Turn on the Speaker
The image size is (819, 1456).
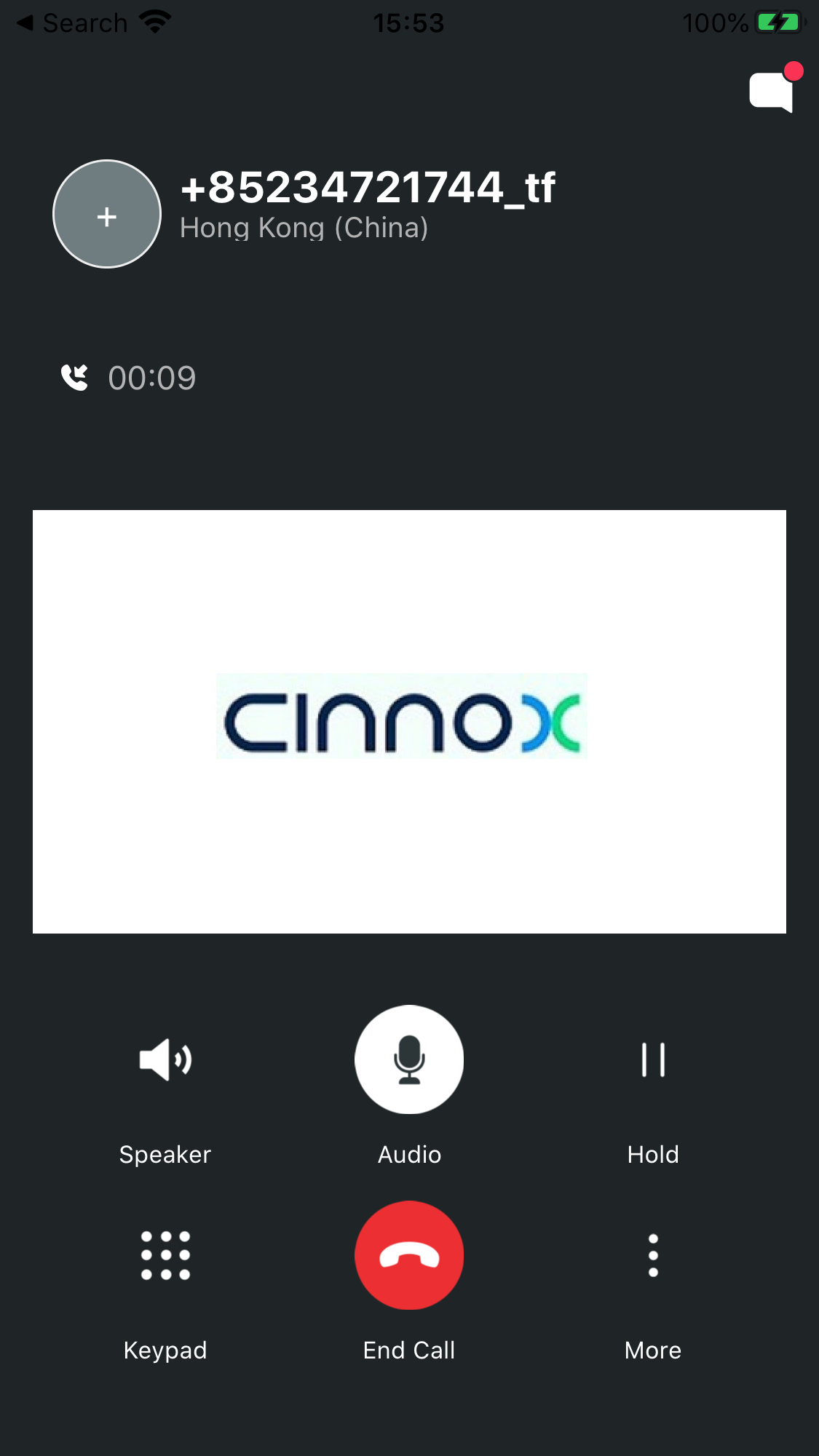165,1060
